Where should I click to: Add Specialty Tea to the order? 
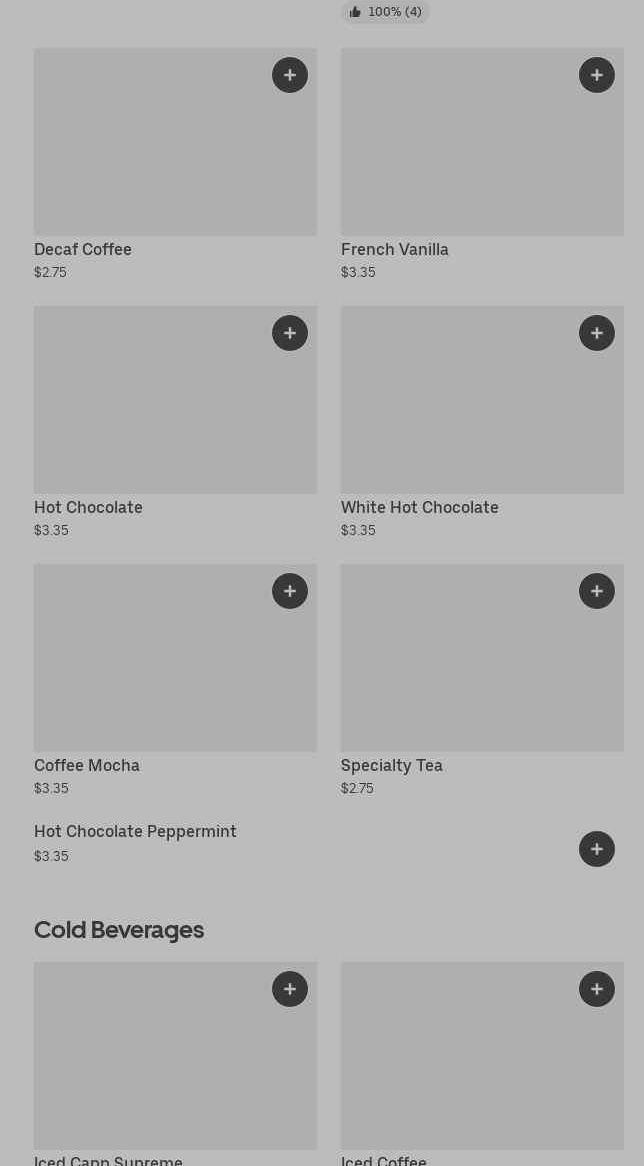597,591
